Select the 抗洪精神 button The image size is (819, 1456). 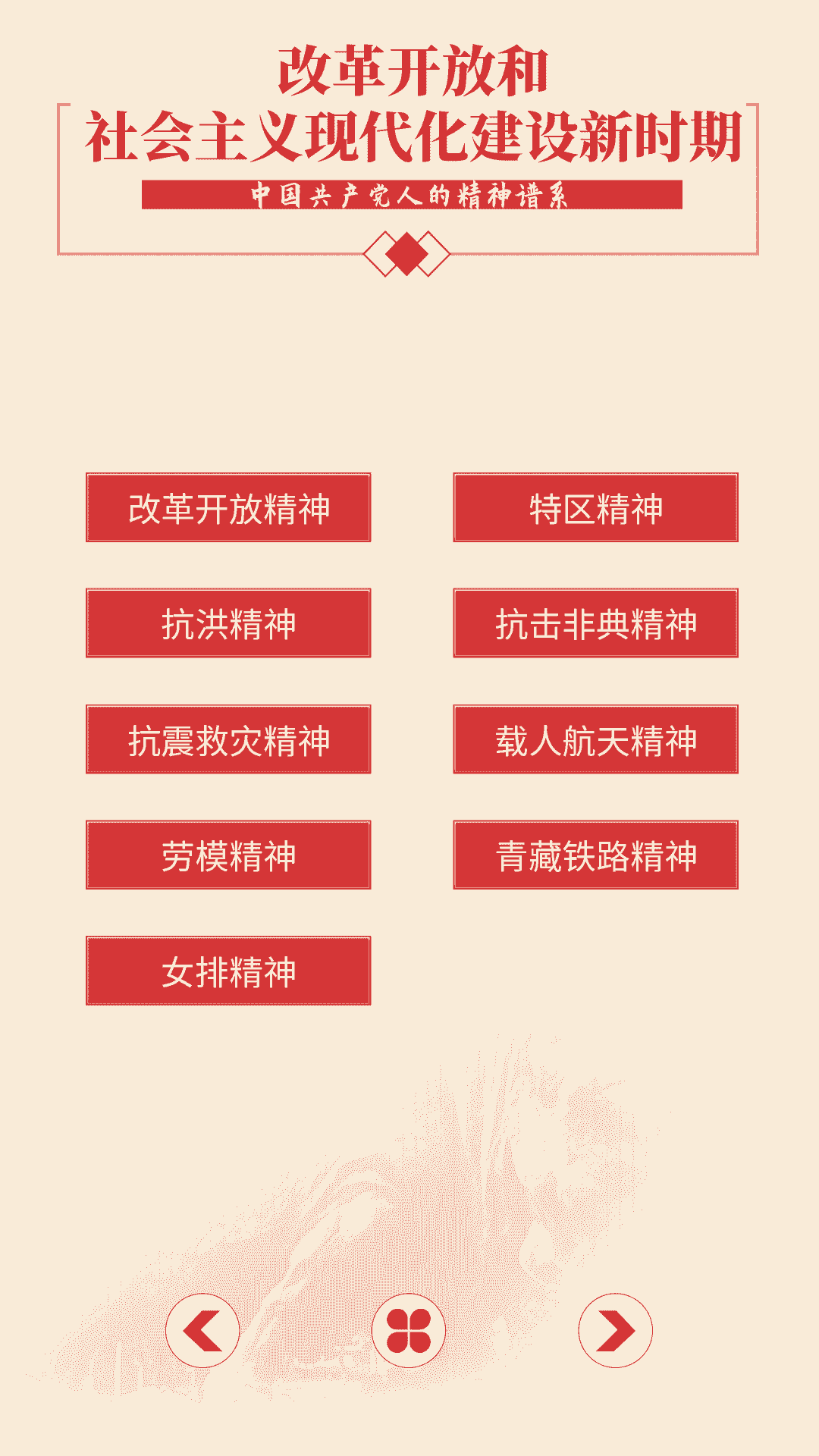click(228, 623)
